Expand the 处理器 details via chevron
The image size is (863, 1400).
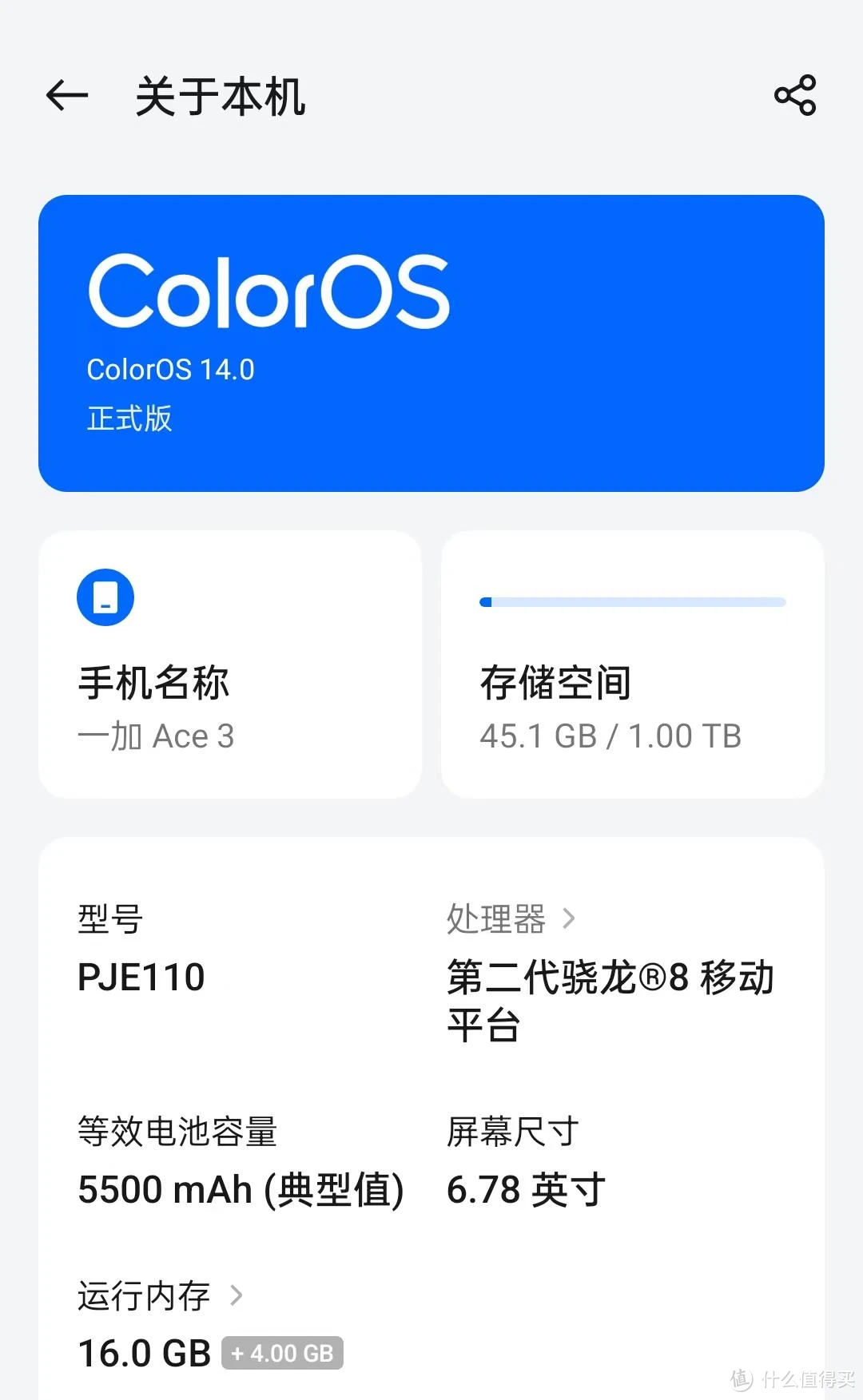(x=570, y=918)
